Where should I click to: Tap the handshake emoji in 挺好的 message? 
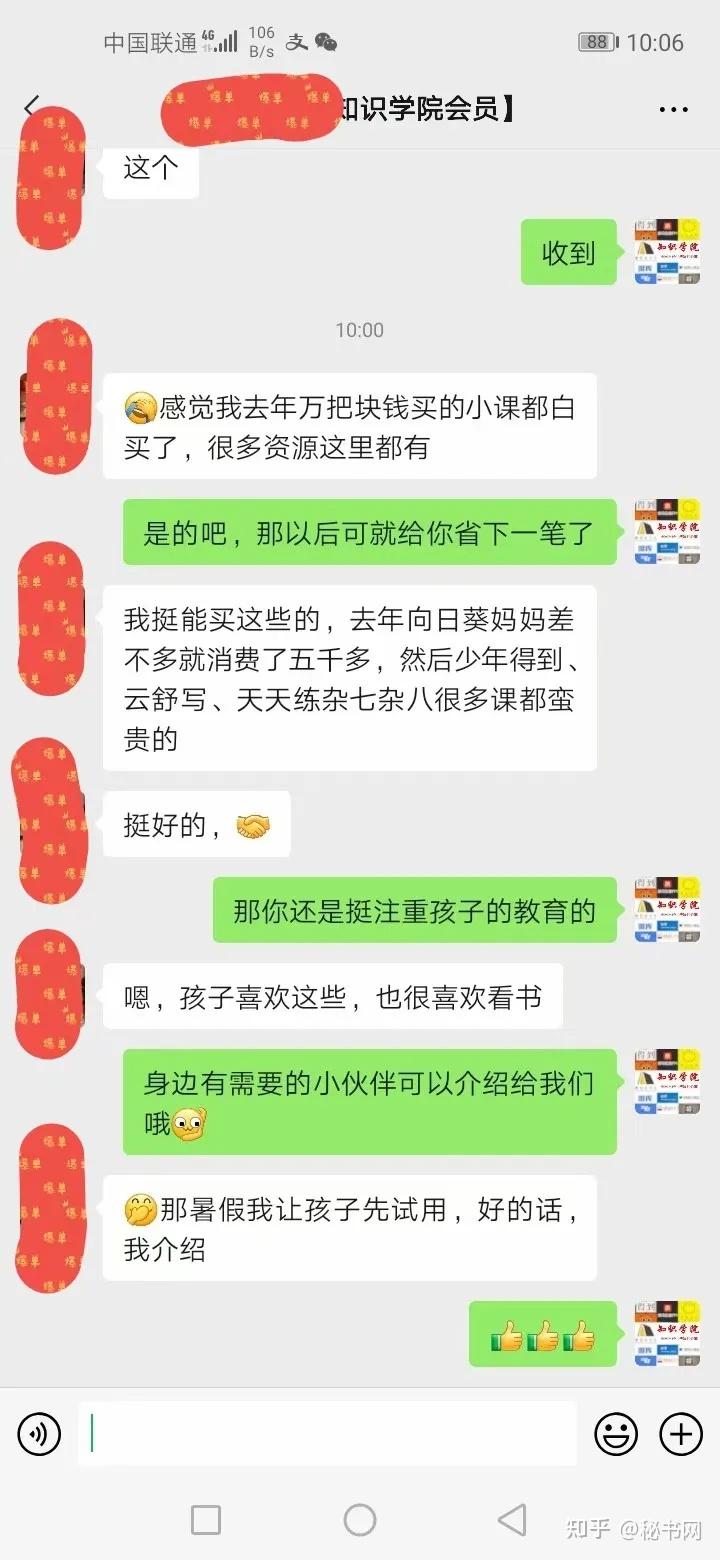(x=254, y=824)
